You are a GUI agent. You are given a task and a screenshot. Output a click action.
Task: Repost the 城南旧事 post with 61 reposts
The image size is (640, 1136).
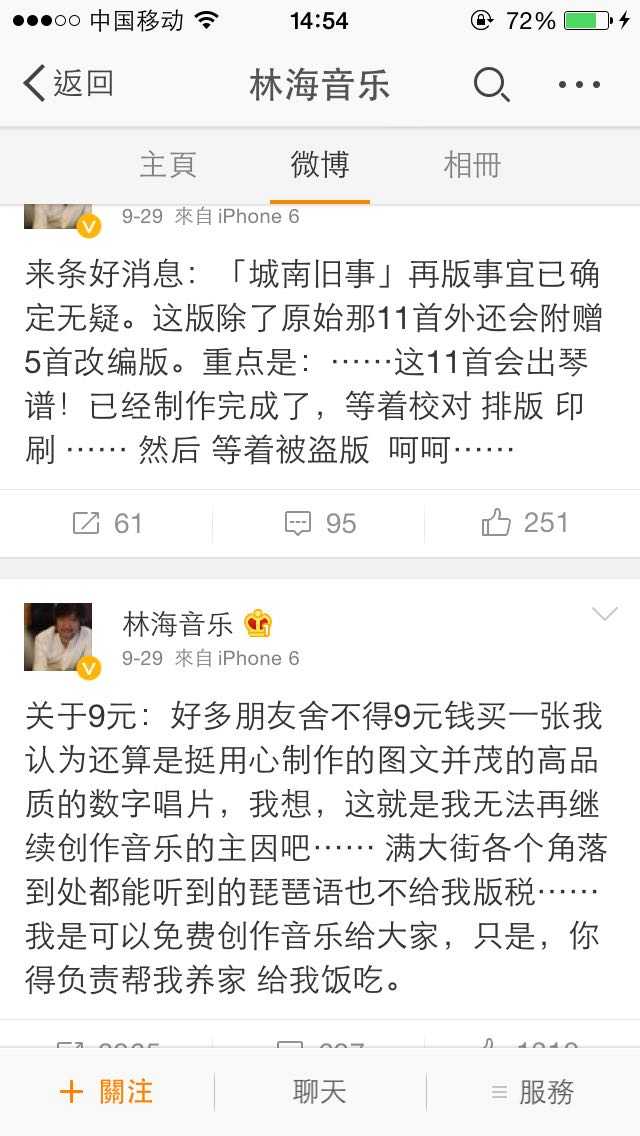[107, 523]
